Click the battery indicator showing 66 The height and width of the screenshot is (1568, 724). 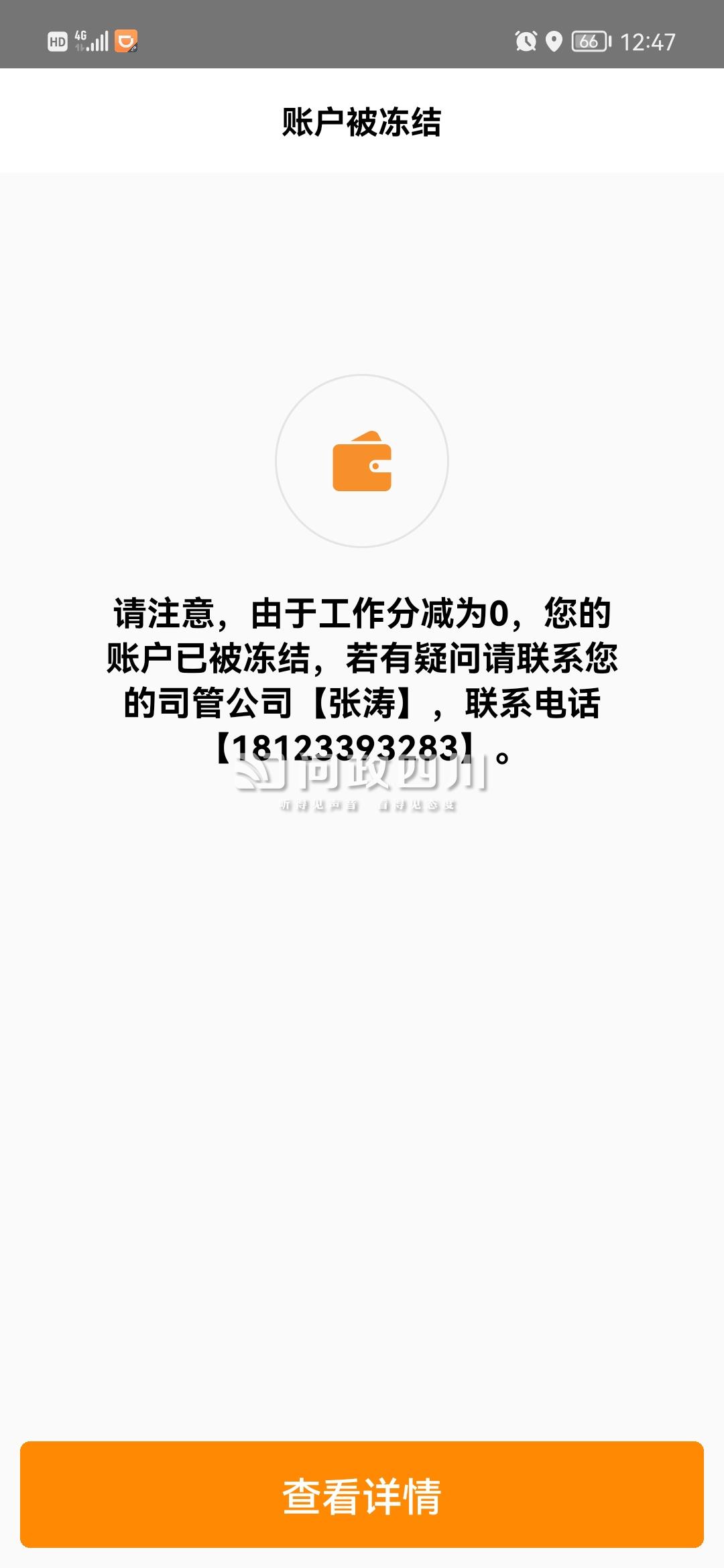pos(590,42)
